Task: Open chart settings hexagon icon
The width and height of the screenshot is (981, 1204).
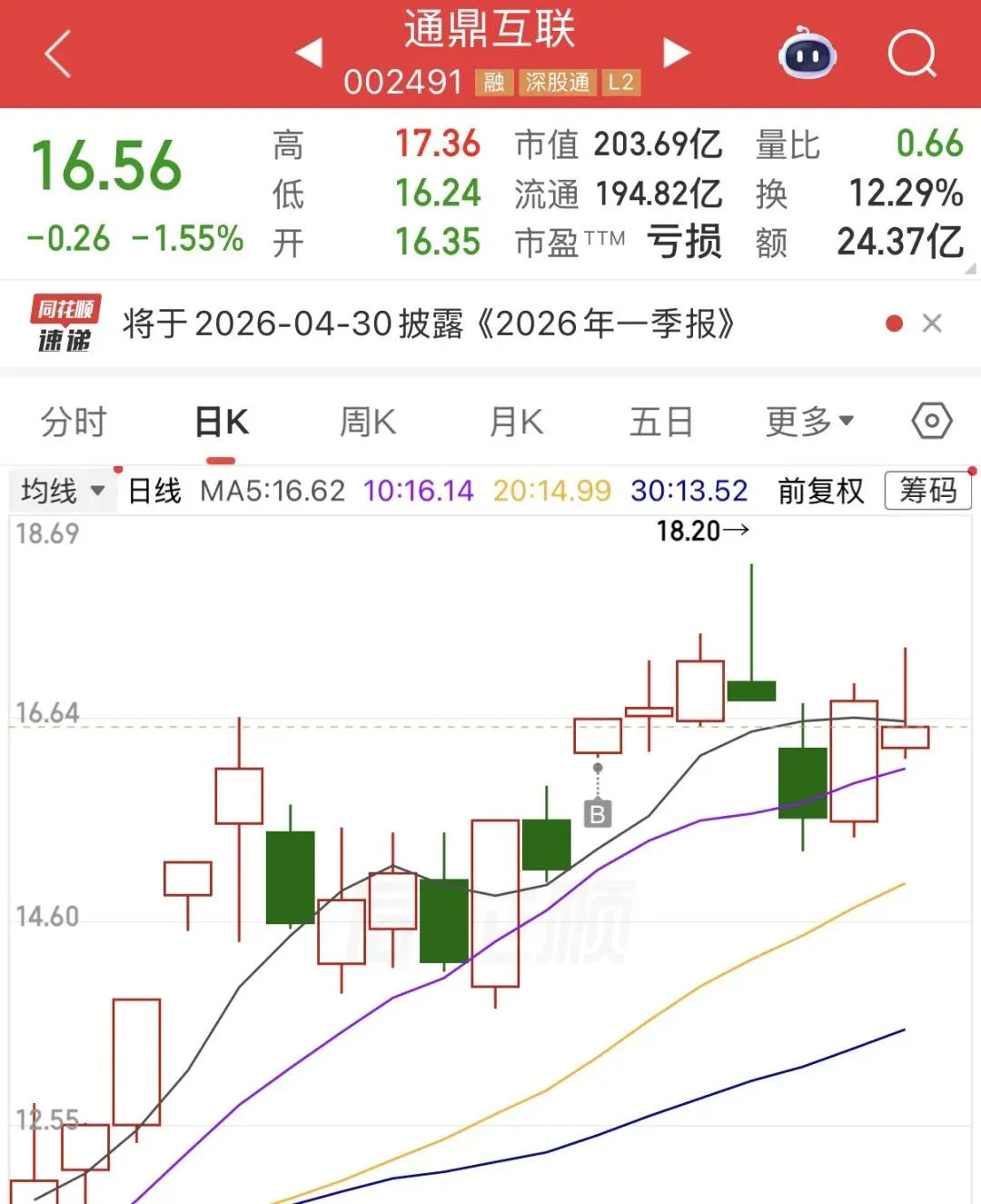Action: click(932, 422)
